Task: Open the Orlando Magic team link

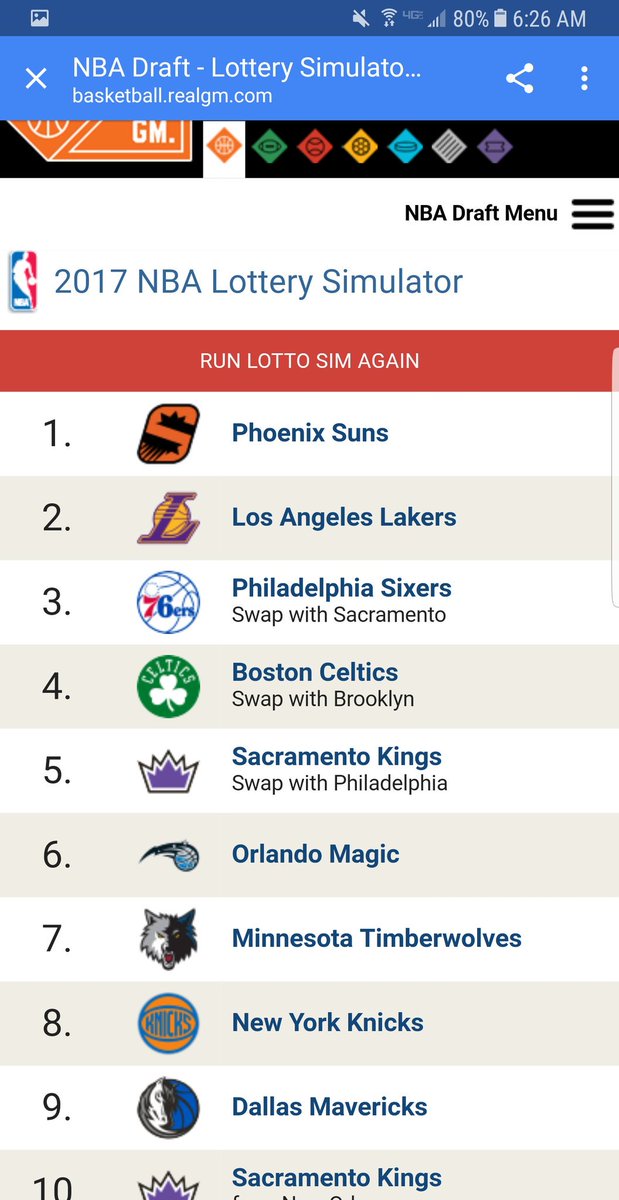Action: 315,854
